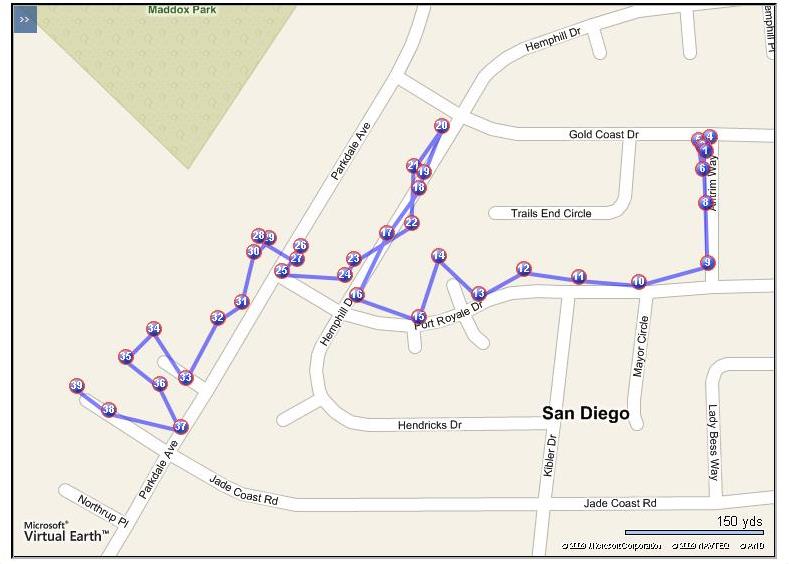Tap pushpin 9 on Antrim Way

click(x=708, y=263)
